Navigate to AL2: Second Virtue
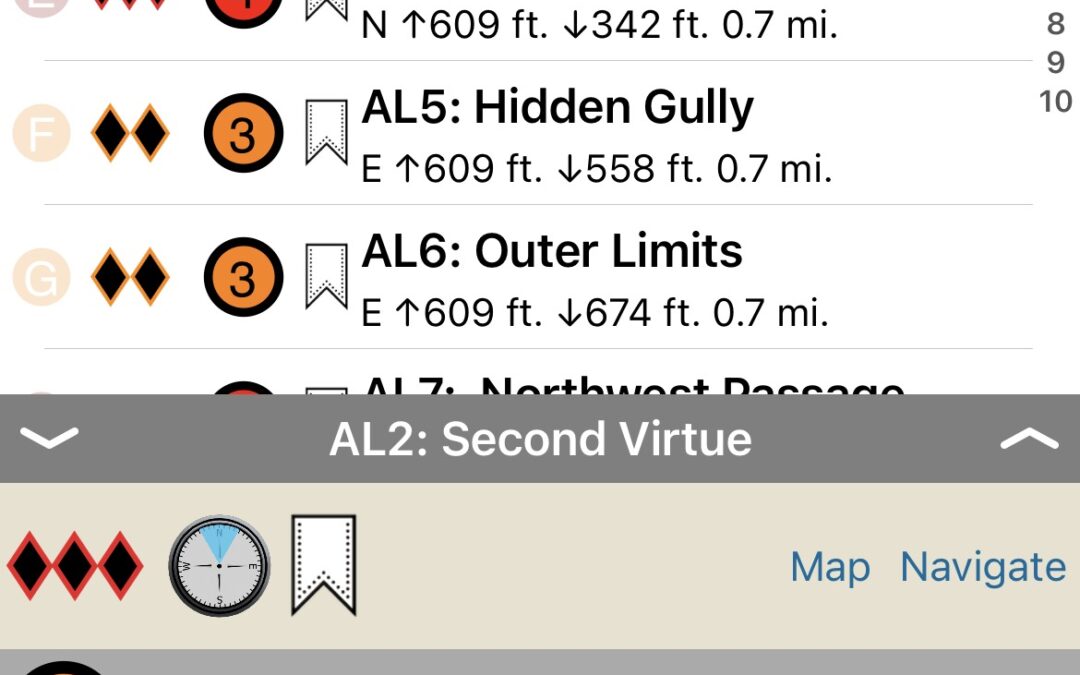This screenshot has width=1080, height=675. tap(982, 567)
